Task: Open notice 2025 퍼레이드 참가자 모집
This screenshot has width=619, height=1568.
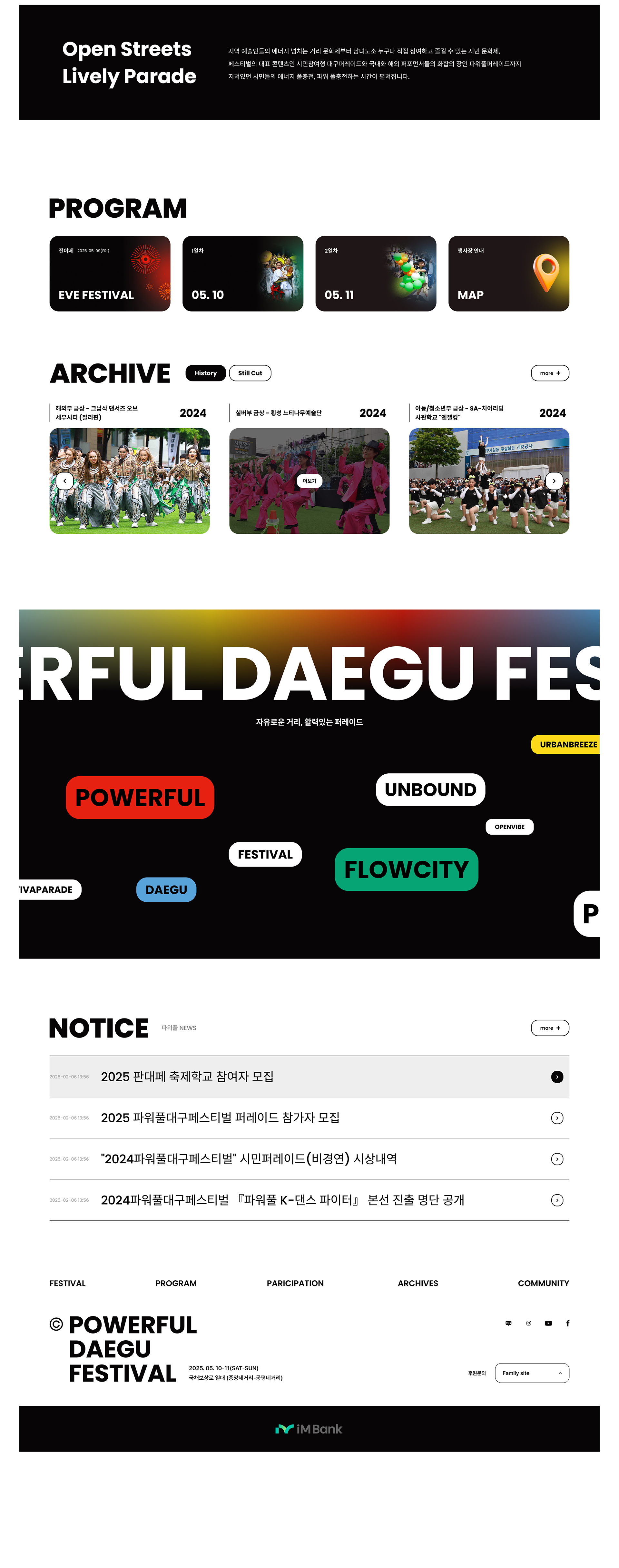Action: click(x=220, y=1118)
